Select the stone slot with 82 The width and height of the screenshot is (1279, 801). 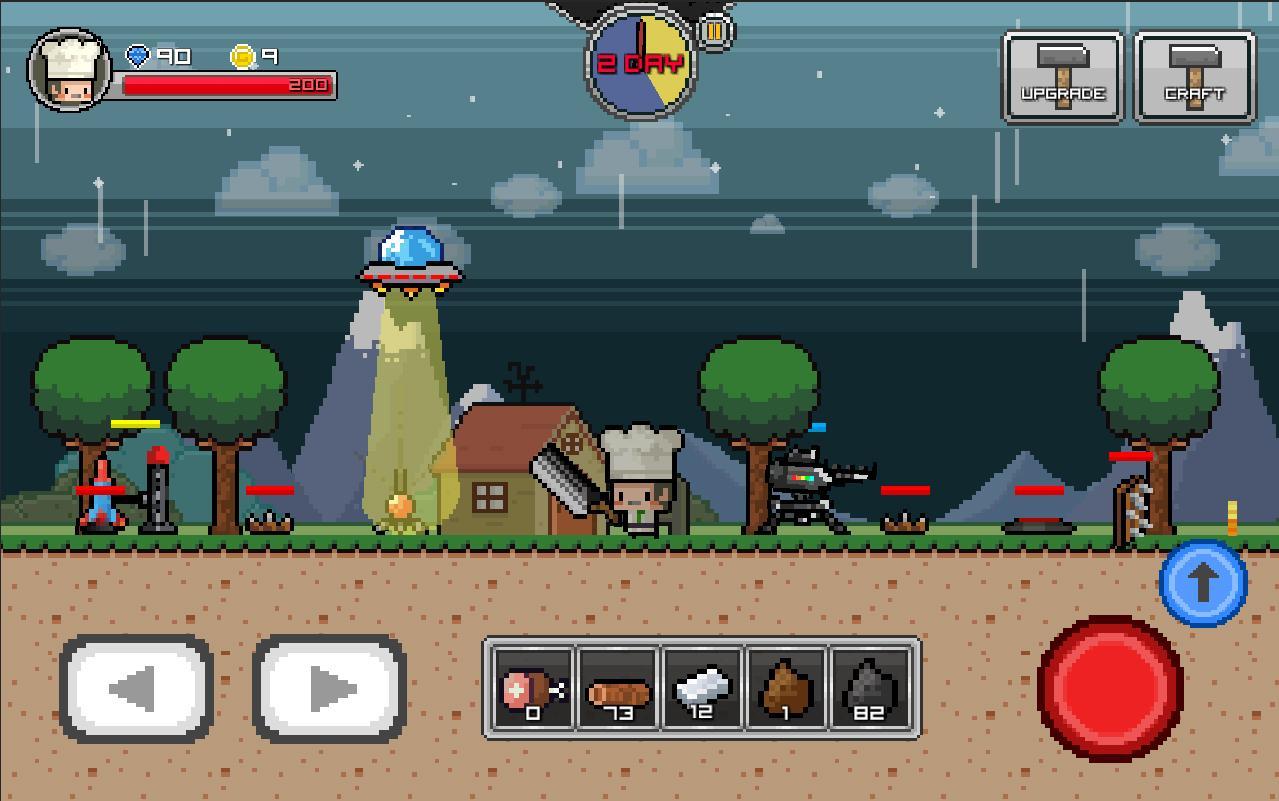[869, 689]
